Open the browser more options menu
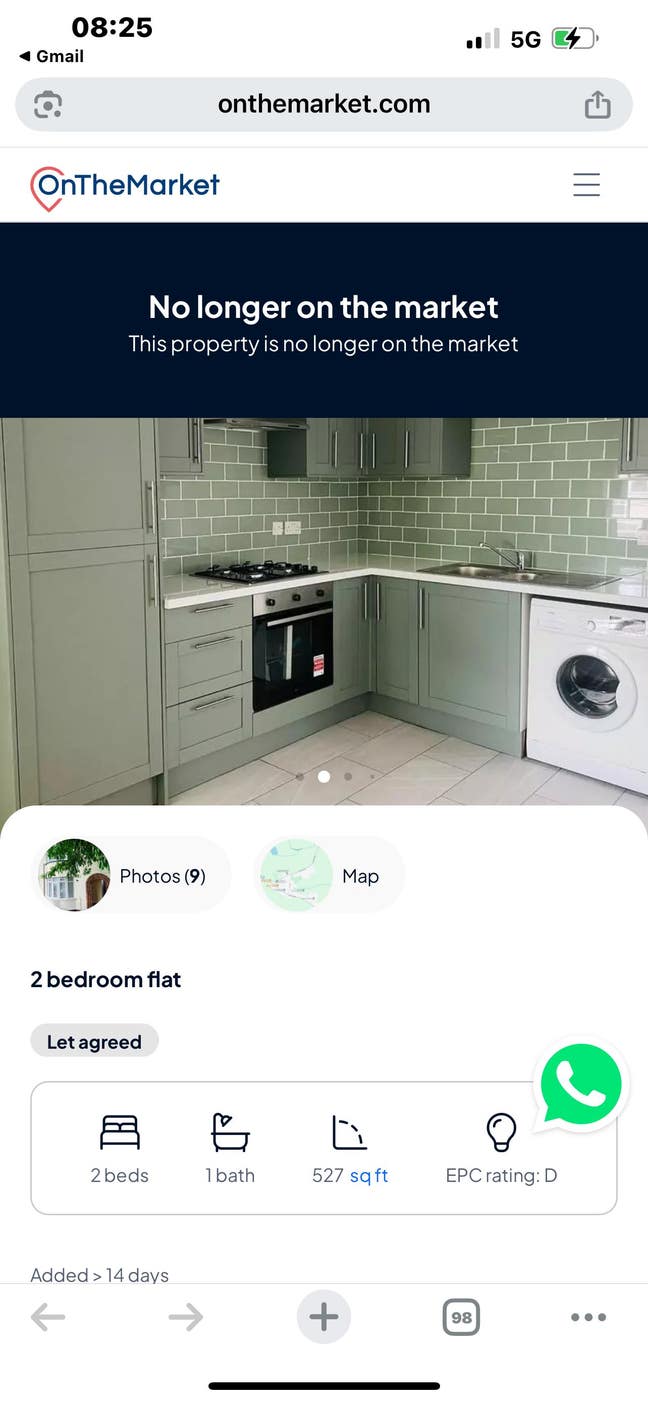 tap(588, 1317)
